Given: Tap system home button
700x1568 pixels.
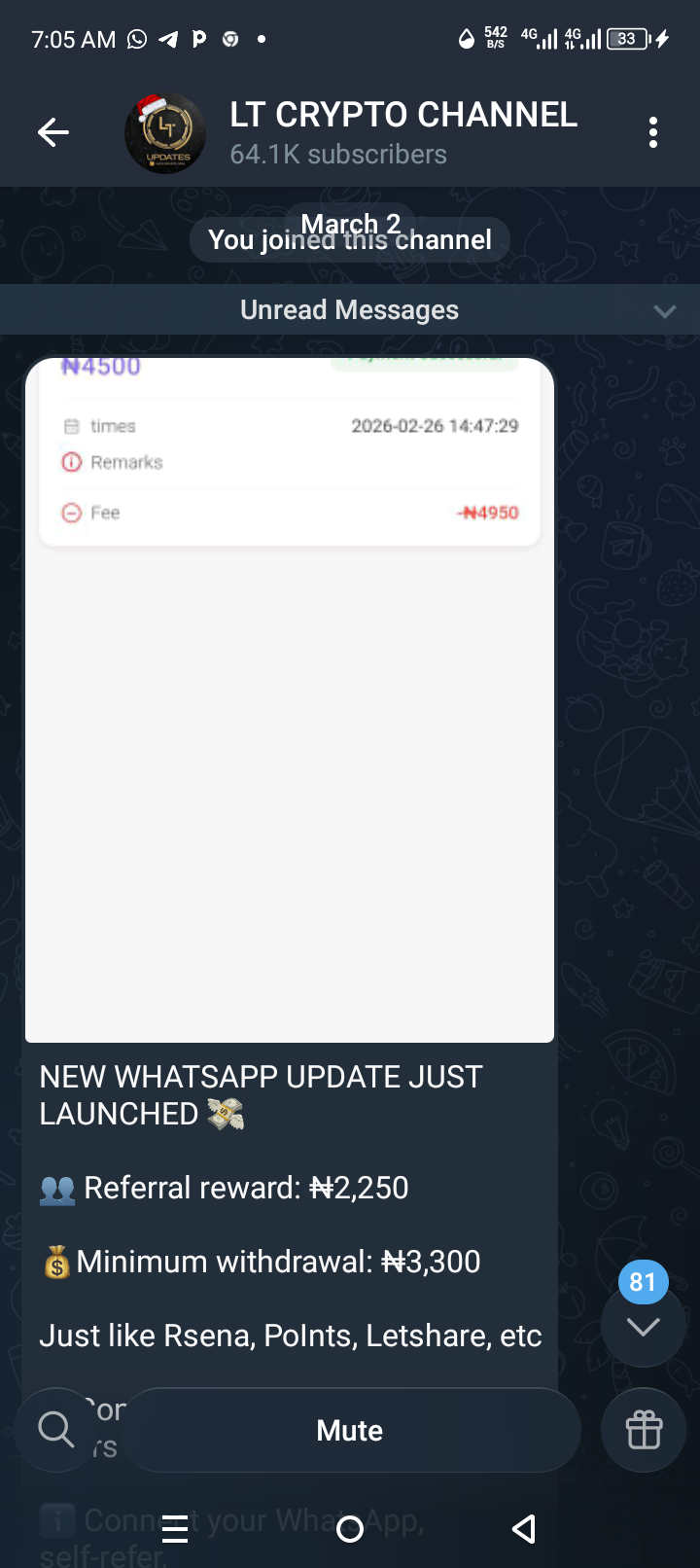Looking at the screenshot, I should tap(350, 1529).
